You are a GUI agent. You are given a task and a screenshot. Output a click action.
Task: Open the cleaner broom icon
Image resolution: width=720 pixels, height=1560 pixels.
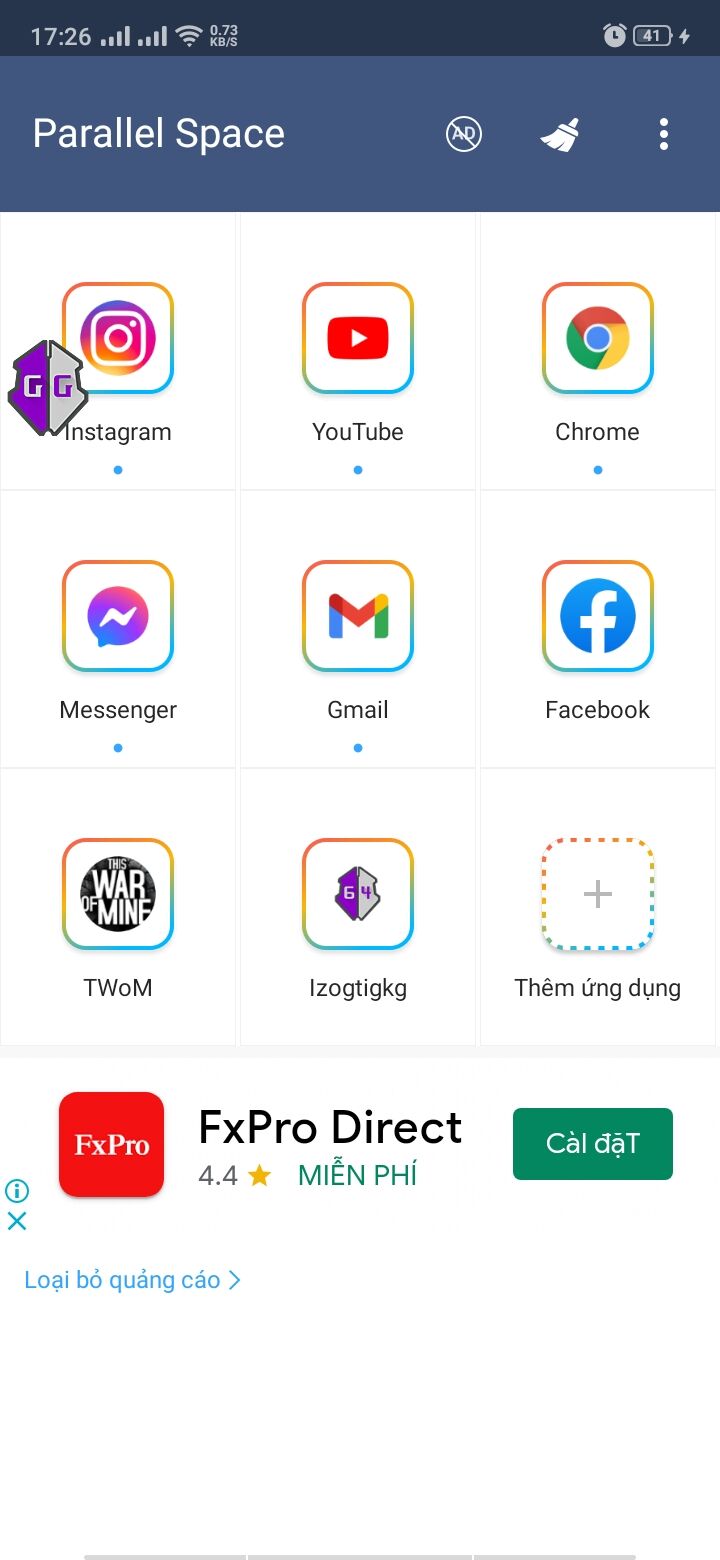pyautogui.click(x=561, y=134)
